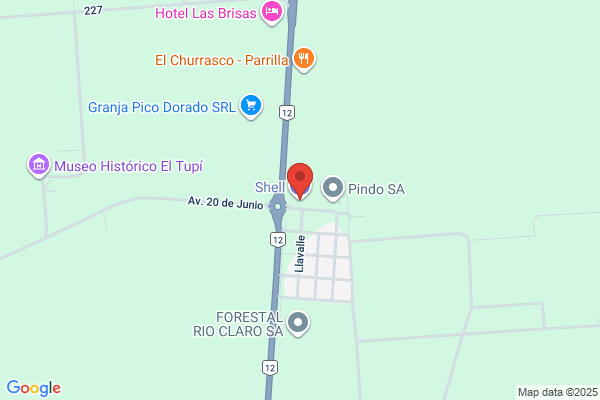Open Museo Histórico El Tupí marker

point(39,165)
